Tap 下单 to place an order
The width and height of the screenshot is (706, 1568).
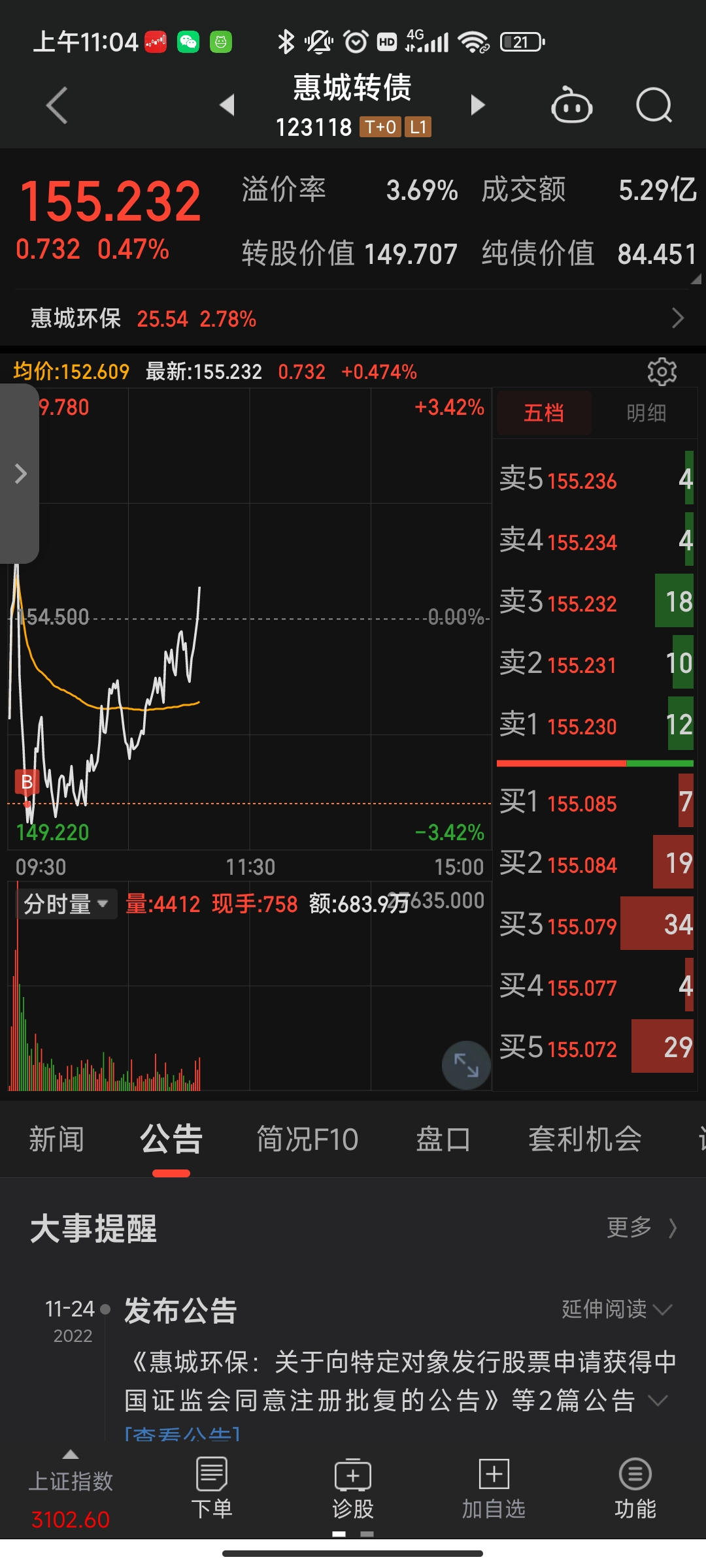pos(212,1488)
